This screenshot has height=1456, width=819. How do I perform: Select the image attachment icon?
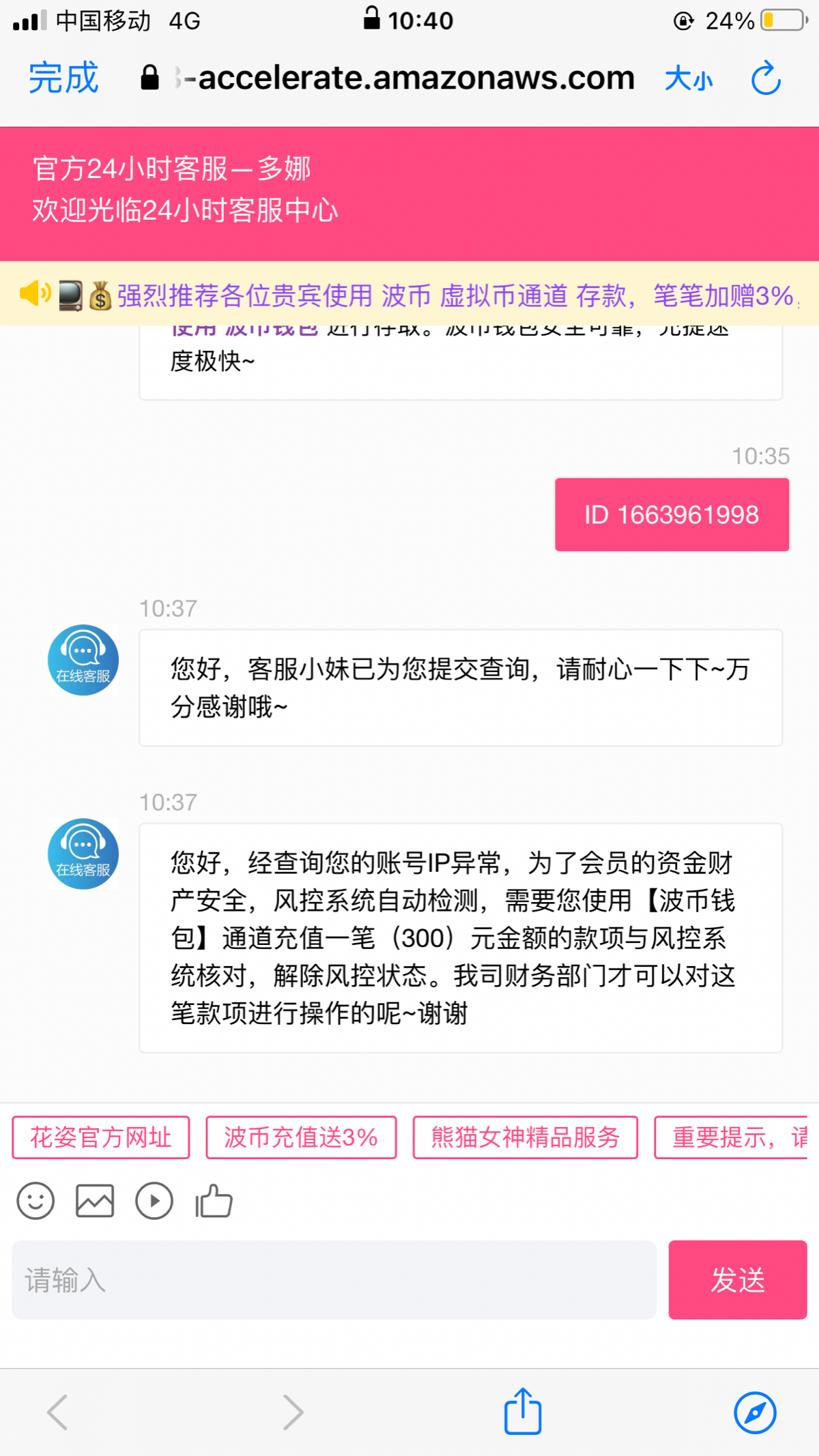(x=94, y=1200)
